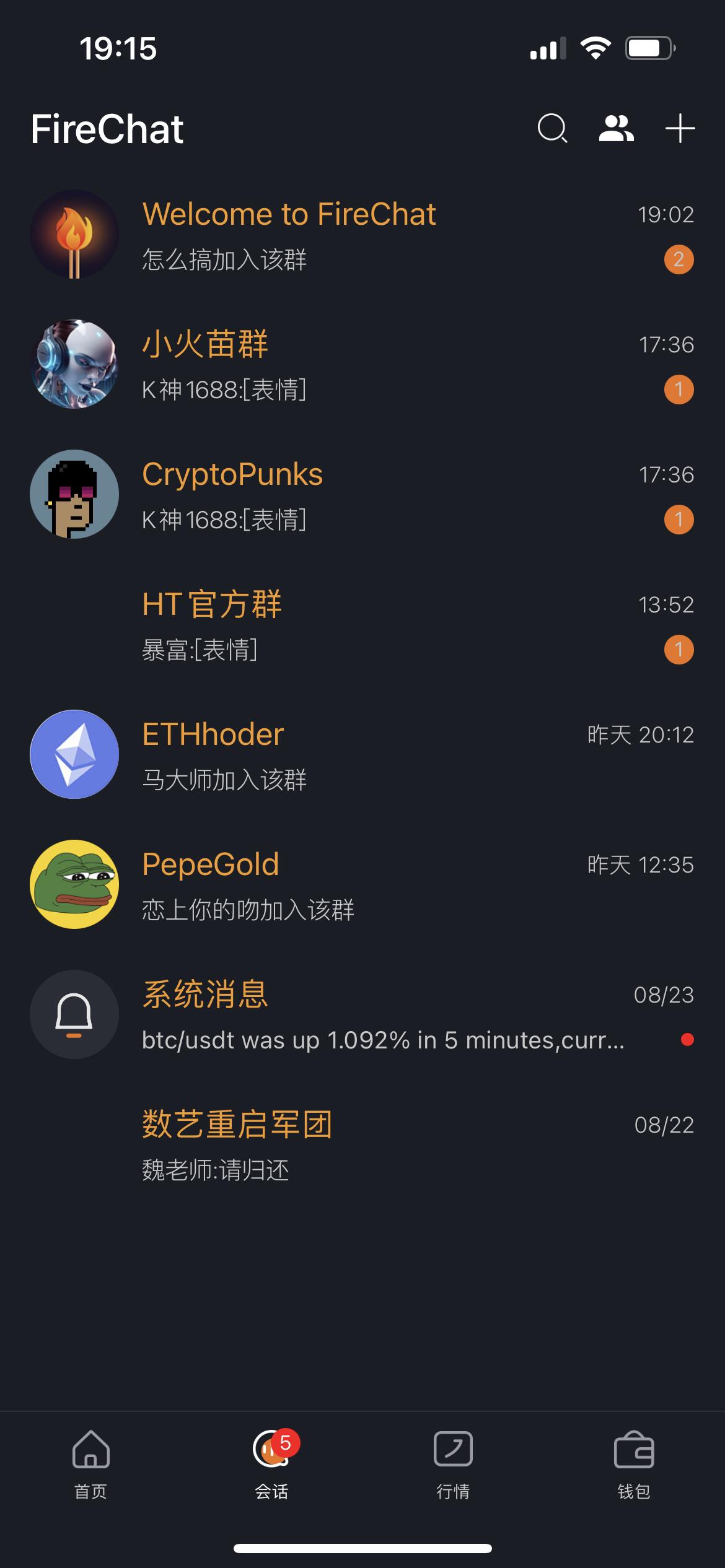Viewport: 725px width, 1568px height.
Task: Open the PepeGold group chat
Action: [362, 886]
